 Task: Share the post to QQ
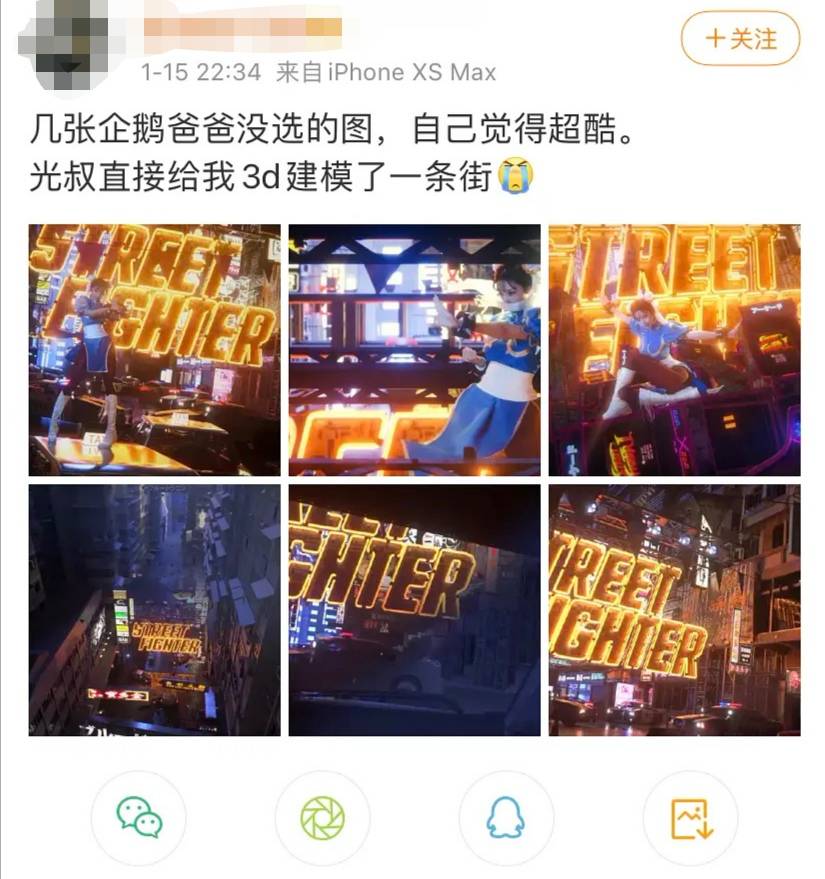click(505, 818)
